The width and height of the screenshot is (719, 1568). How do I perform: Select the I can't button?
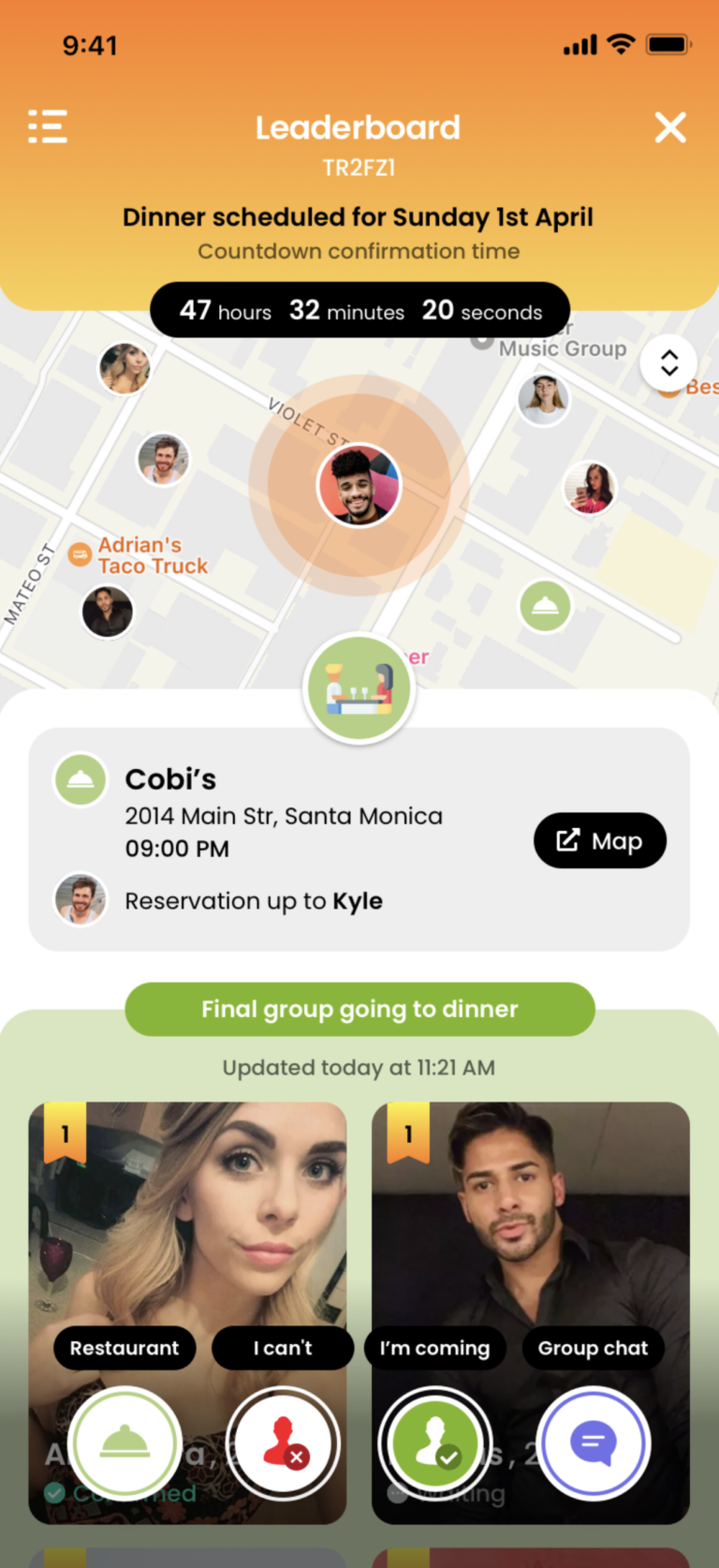(283, 1442)
